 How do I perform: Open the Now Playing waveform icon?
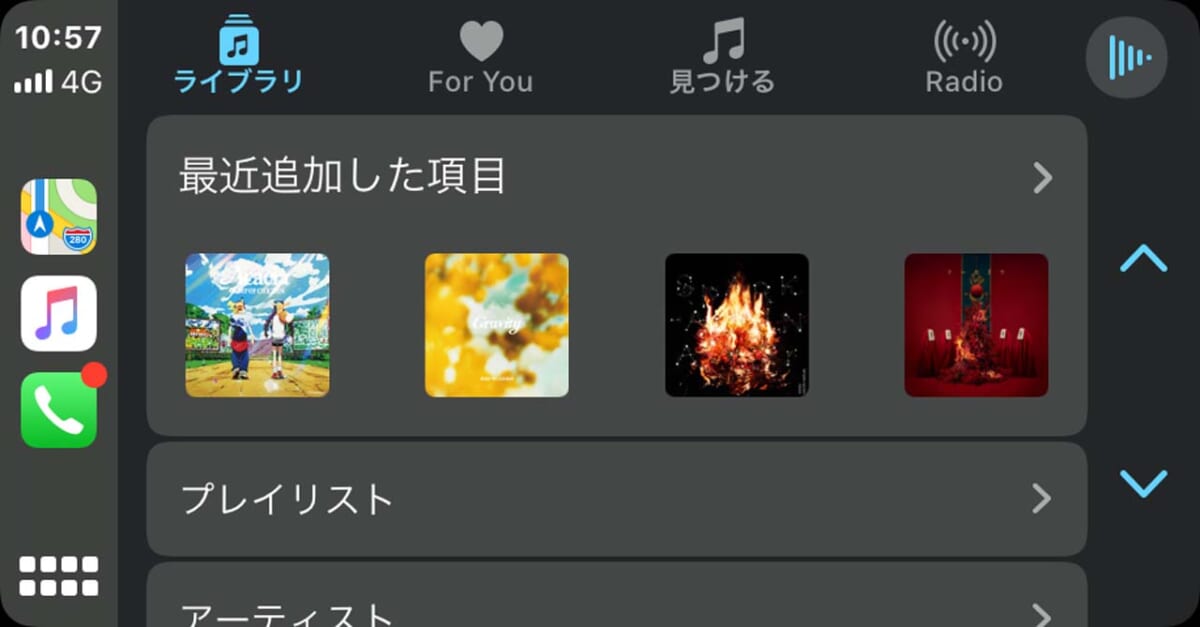(x=1126, y=58)
